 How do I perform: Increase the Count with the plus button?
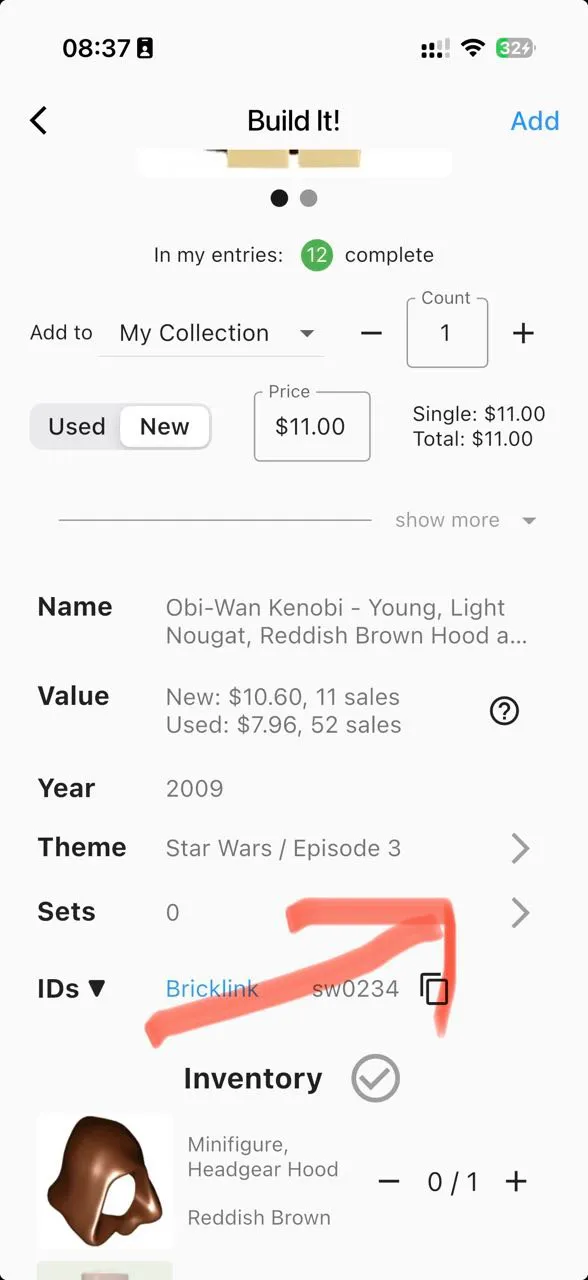coord(523,333)
